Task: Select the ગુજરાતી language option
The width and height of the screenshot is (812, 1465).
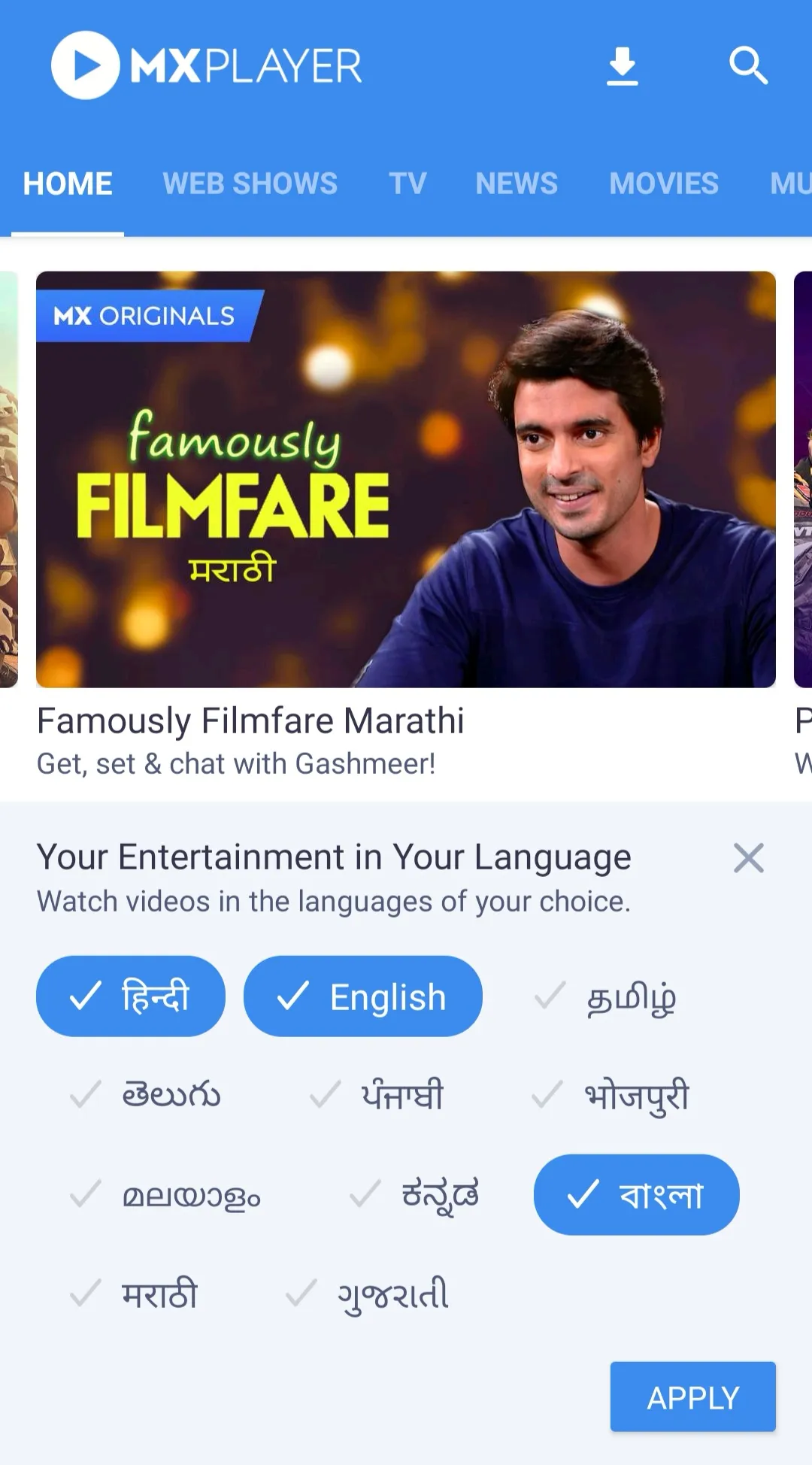Action: (x=368, y=1294)
